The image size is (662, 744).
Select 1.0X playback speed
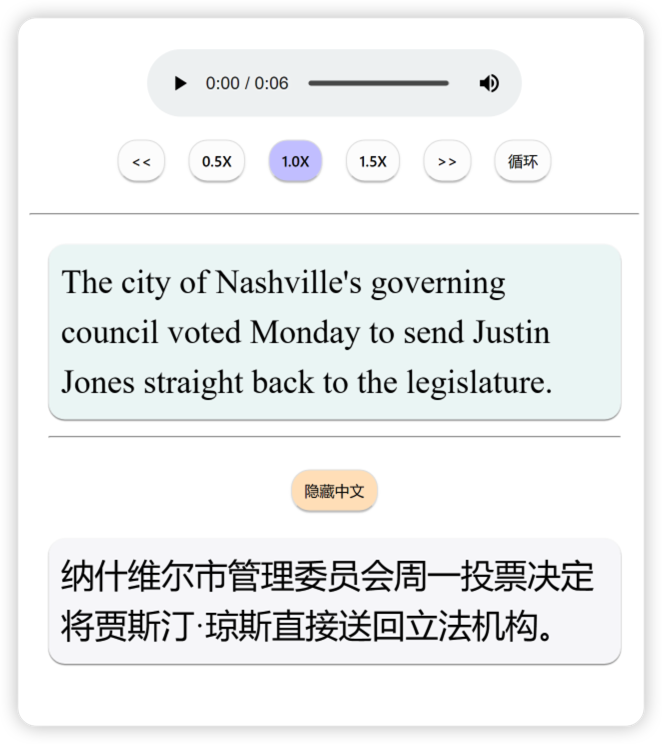pyautogui.click(x=295, y=162)
